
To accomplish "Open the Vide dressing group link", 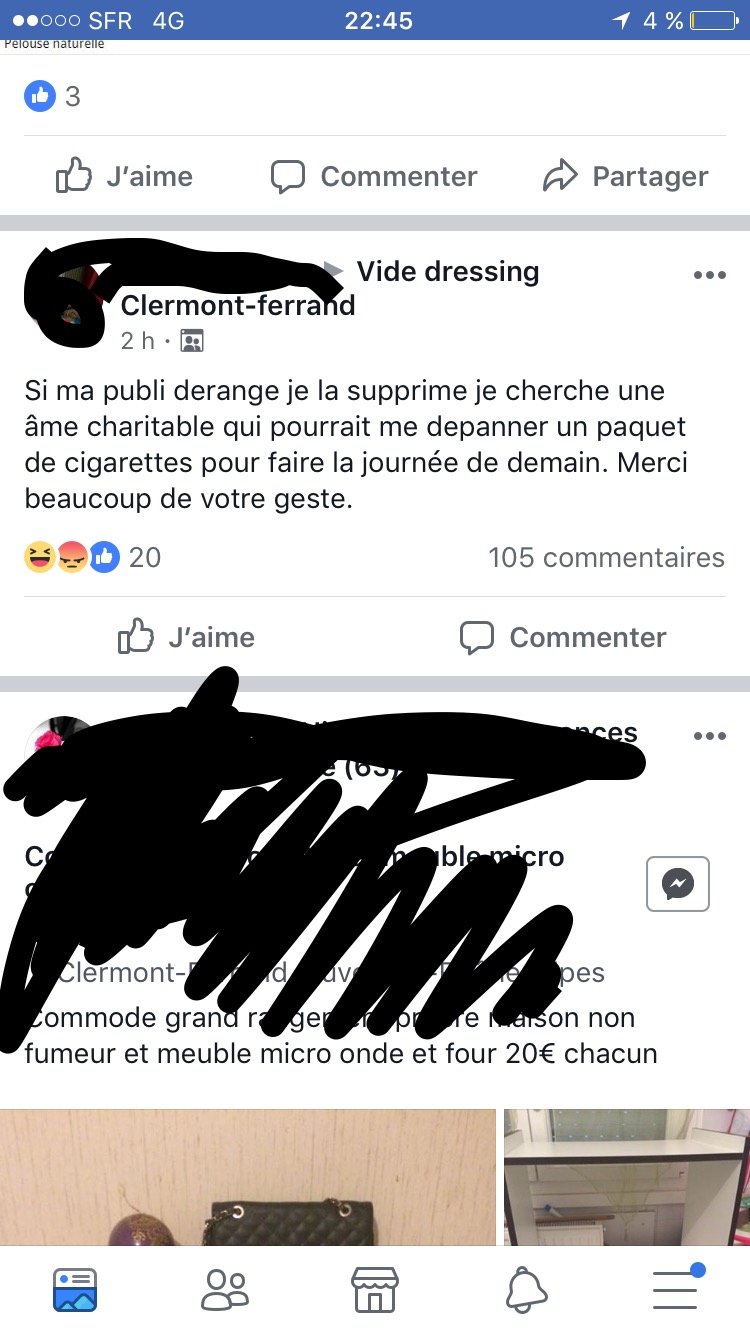I will click(x=448, y=271).
